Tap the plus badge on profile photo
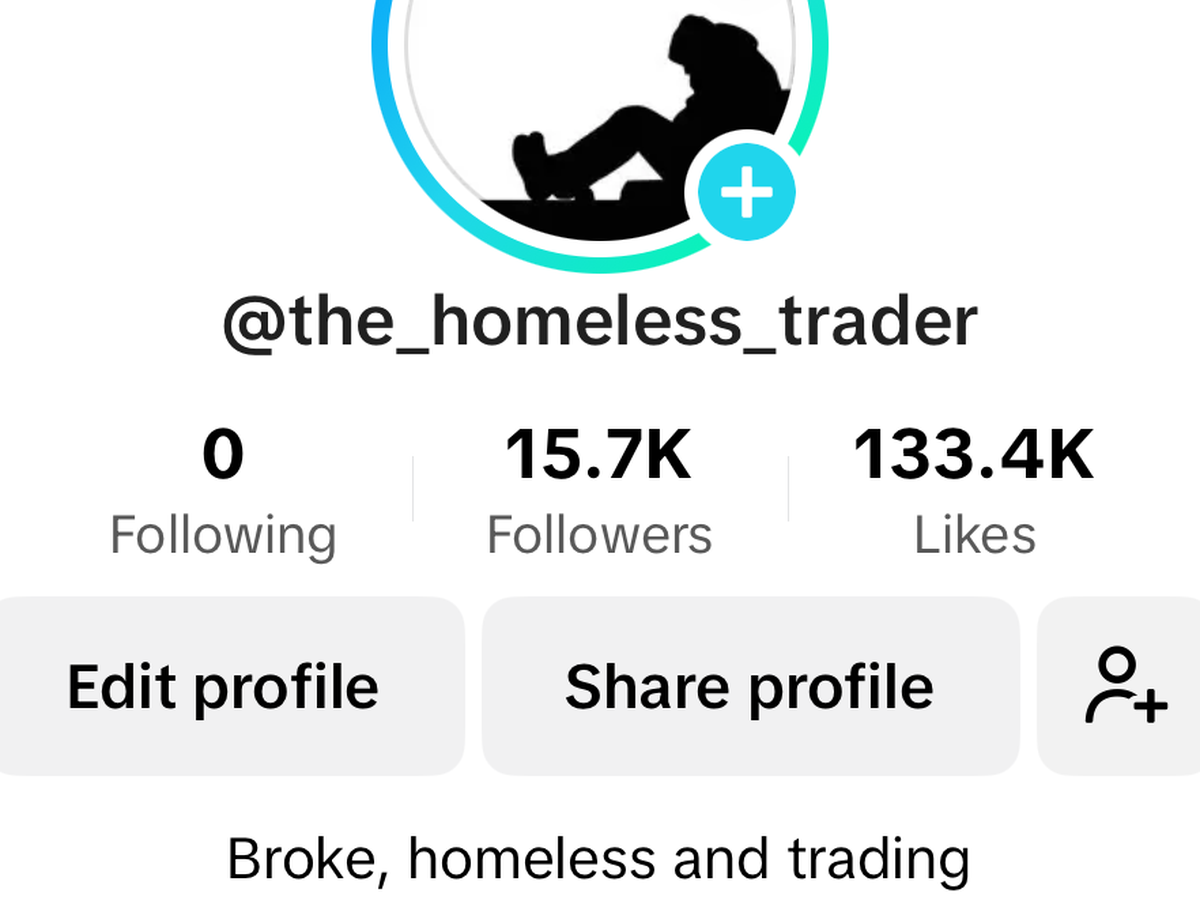The width and height of the screenshot is (1200, 900). [746, 193]
